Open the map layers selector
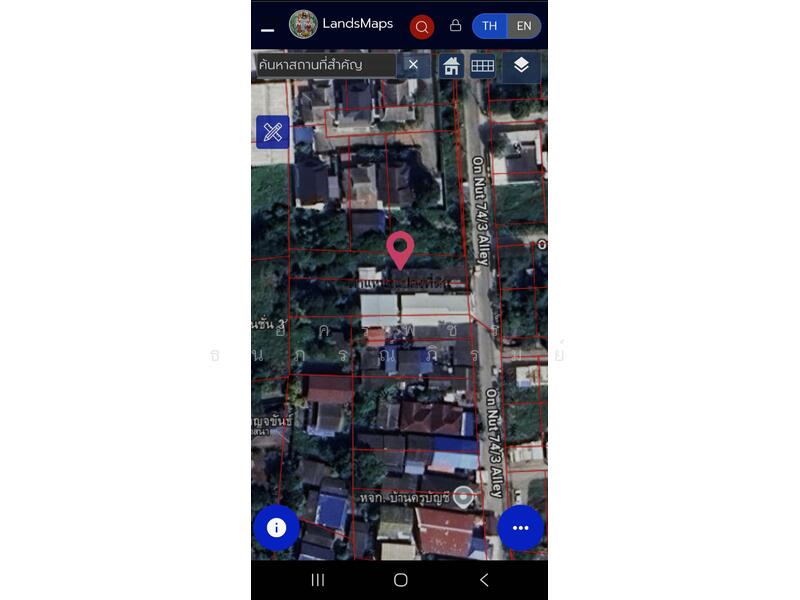The image size is (800, 600). 521,66
